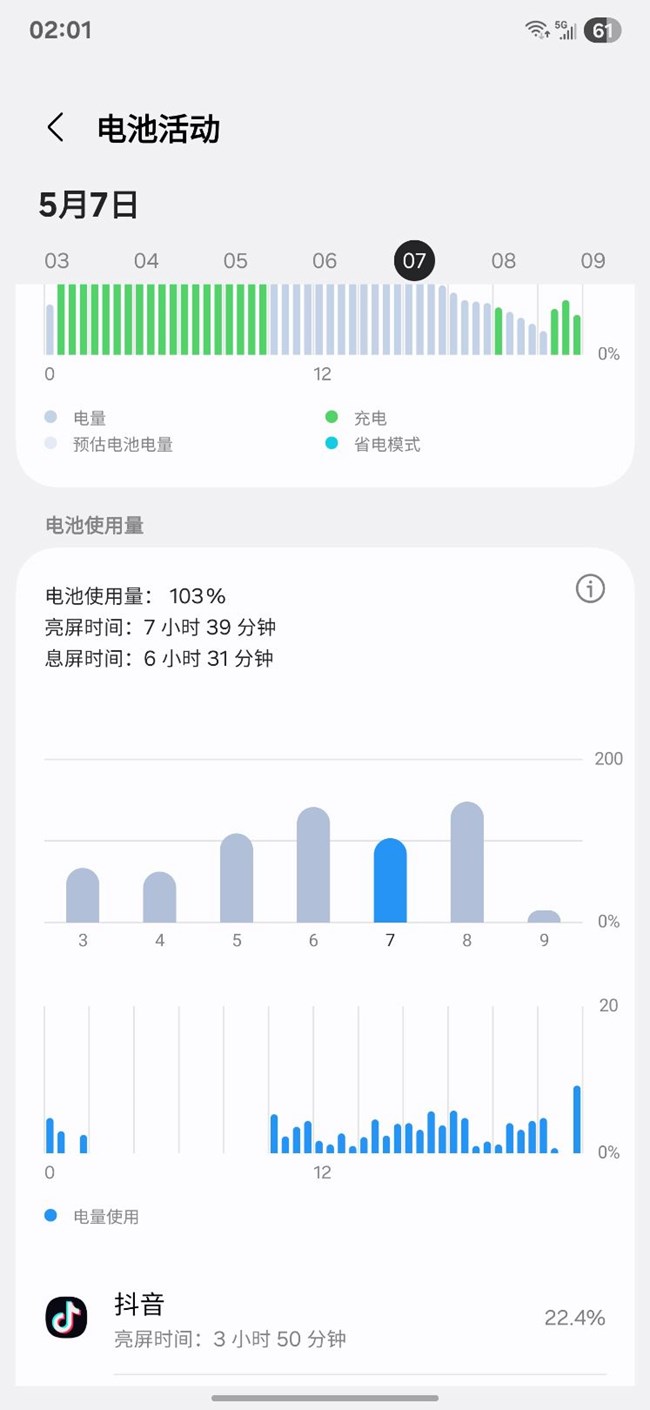Switch to date 05
Image resolution: width=650 pixels, height=1410 pixels.
pos(235,261)
